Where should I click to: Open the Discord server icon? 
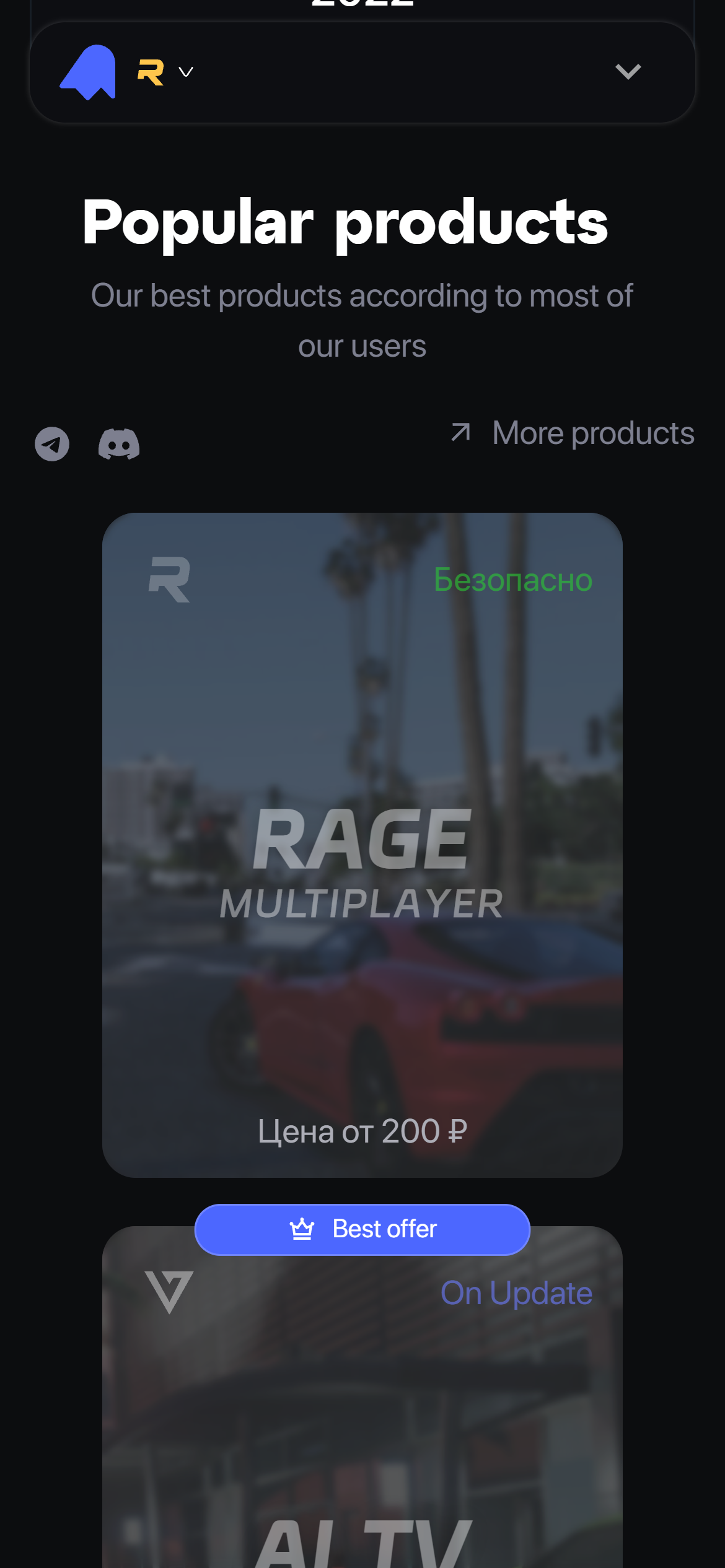tap(119, 444)
